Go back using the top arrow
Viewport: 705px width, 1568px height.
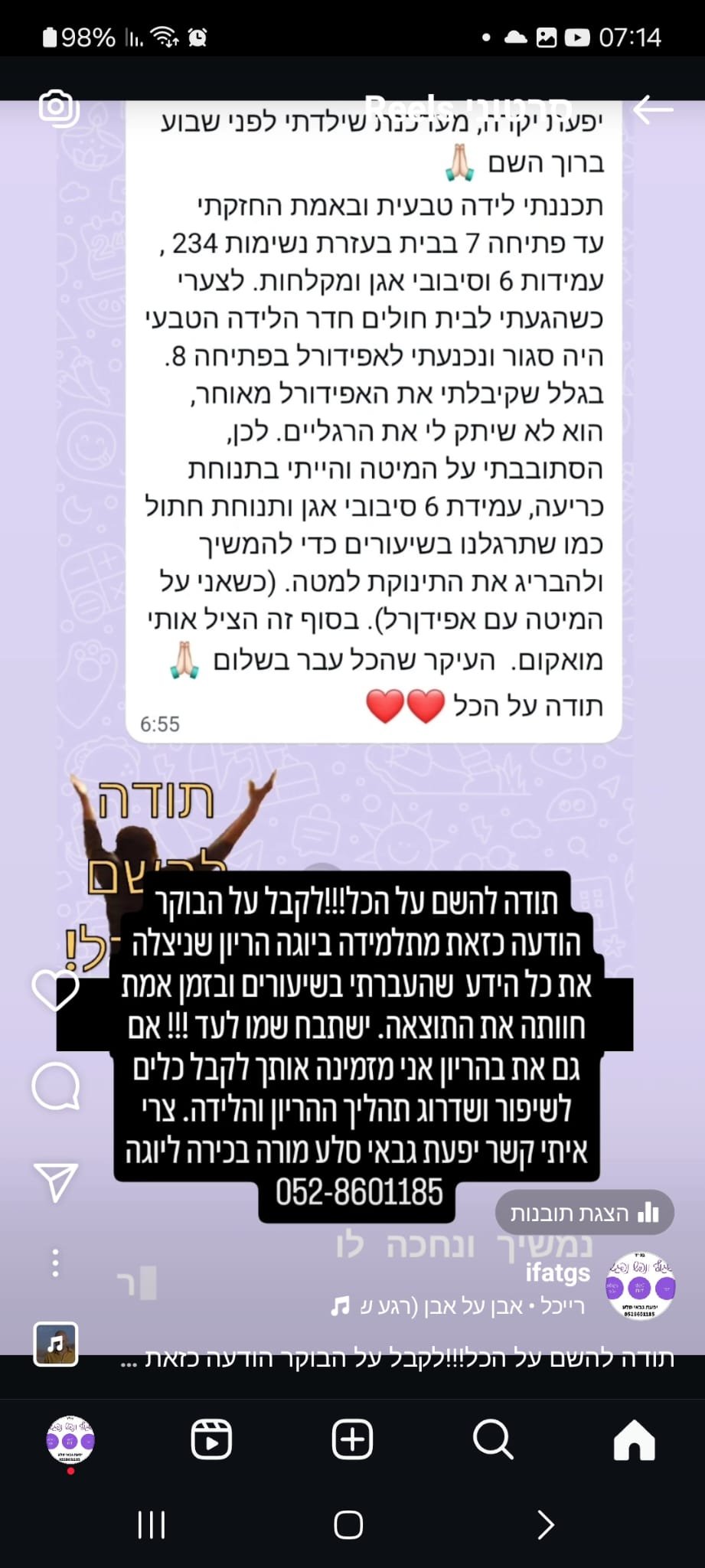[x=652, y=109]
